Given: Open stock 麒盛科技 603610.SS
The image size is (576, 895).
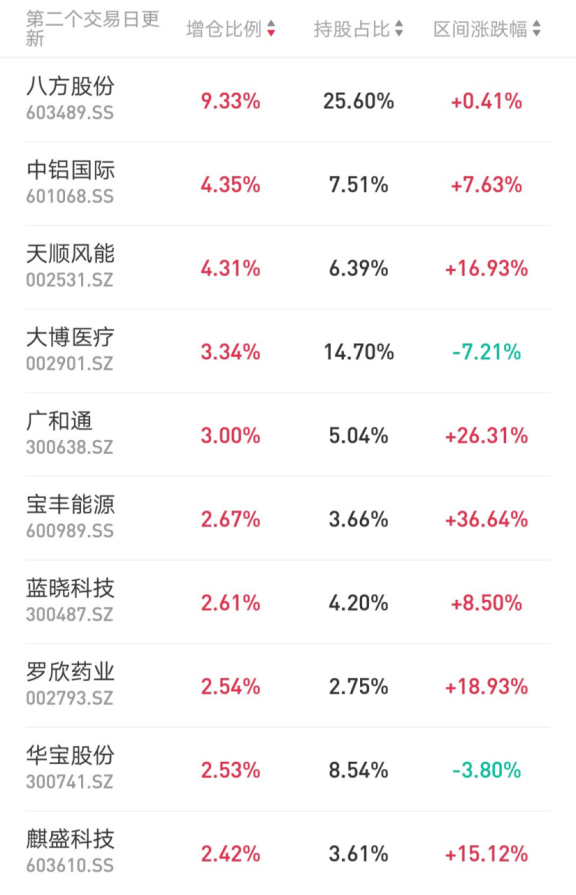Looking at the screenshot, I should [x=288, y=853].
